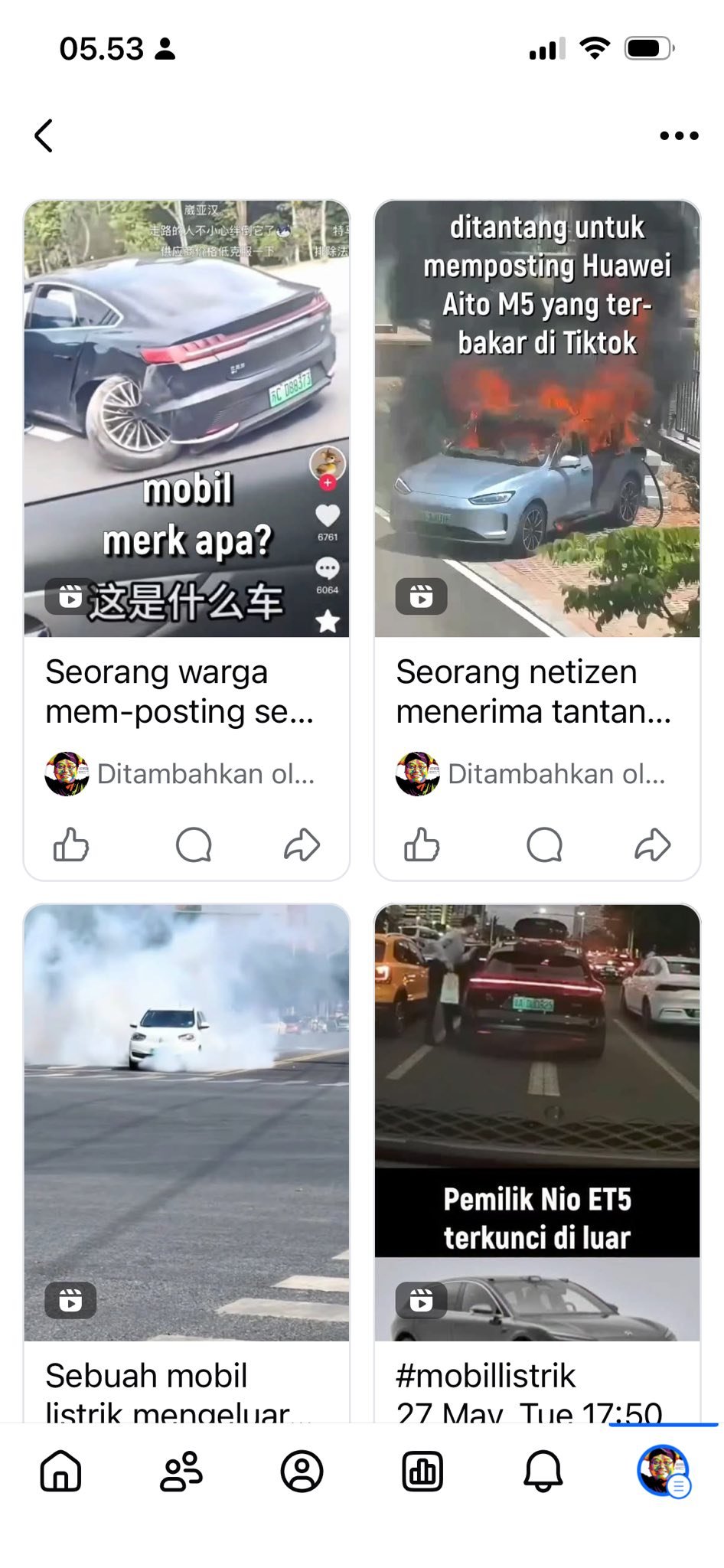
Task: Like the "Seorang netizen menerima" post
Action: (422, 845)
